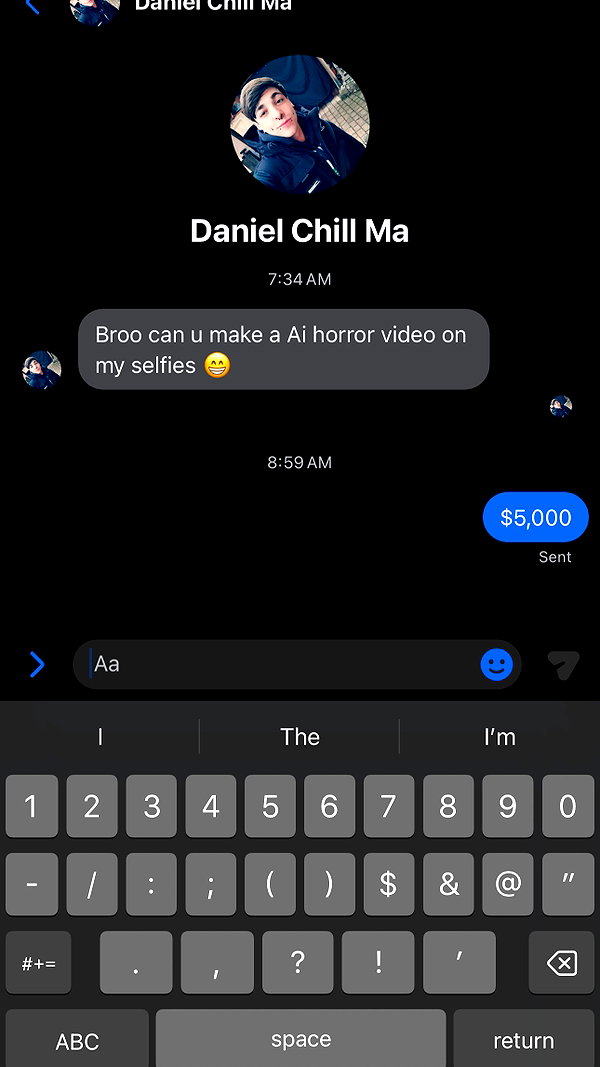Hit the backspace key
Viewport: 600px width, 1067px height.
point(561,962)
